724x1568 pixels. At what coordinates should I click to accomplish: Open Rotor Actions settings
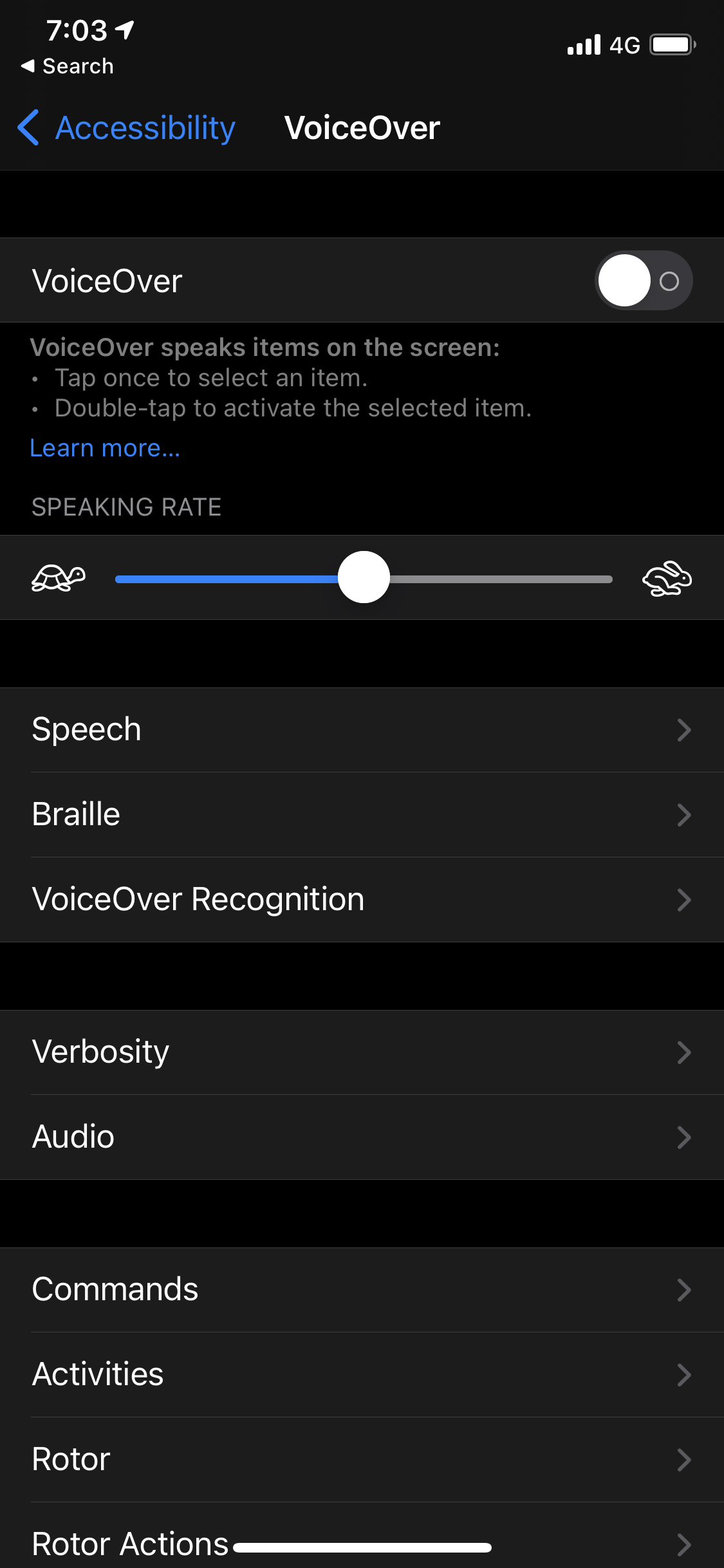pos(362,1538)
